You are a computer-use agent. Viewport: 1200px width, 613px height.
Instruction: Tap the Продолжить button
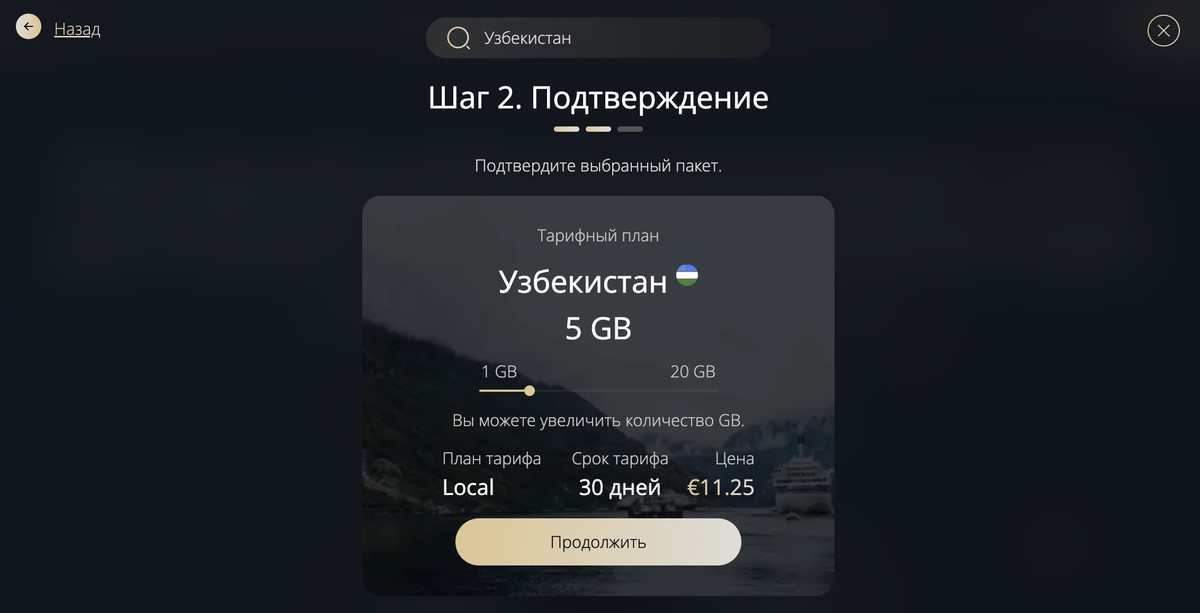click(x=598, y=542)
